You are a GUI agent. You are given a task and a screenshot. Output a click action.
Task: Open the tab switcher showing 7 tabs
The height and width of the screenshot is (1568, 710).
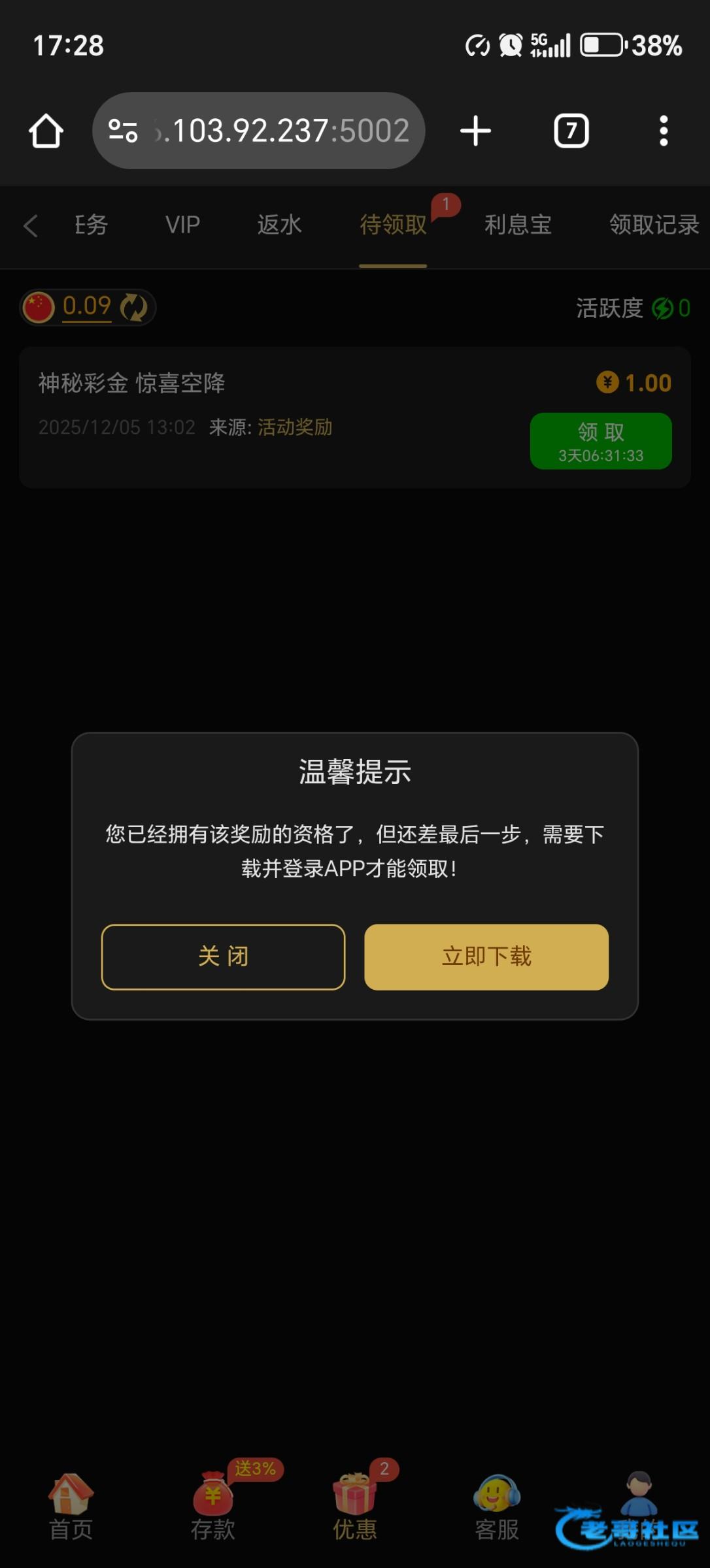click(x=571, y=131)
